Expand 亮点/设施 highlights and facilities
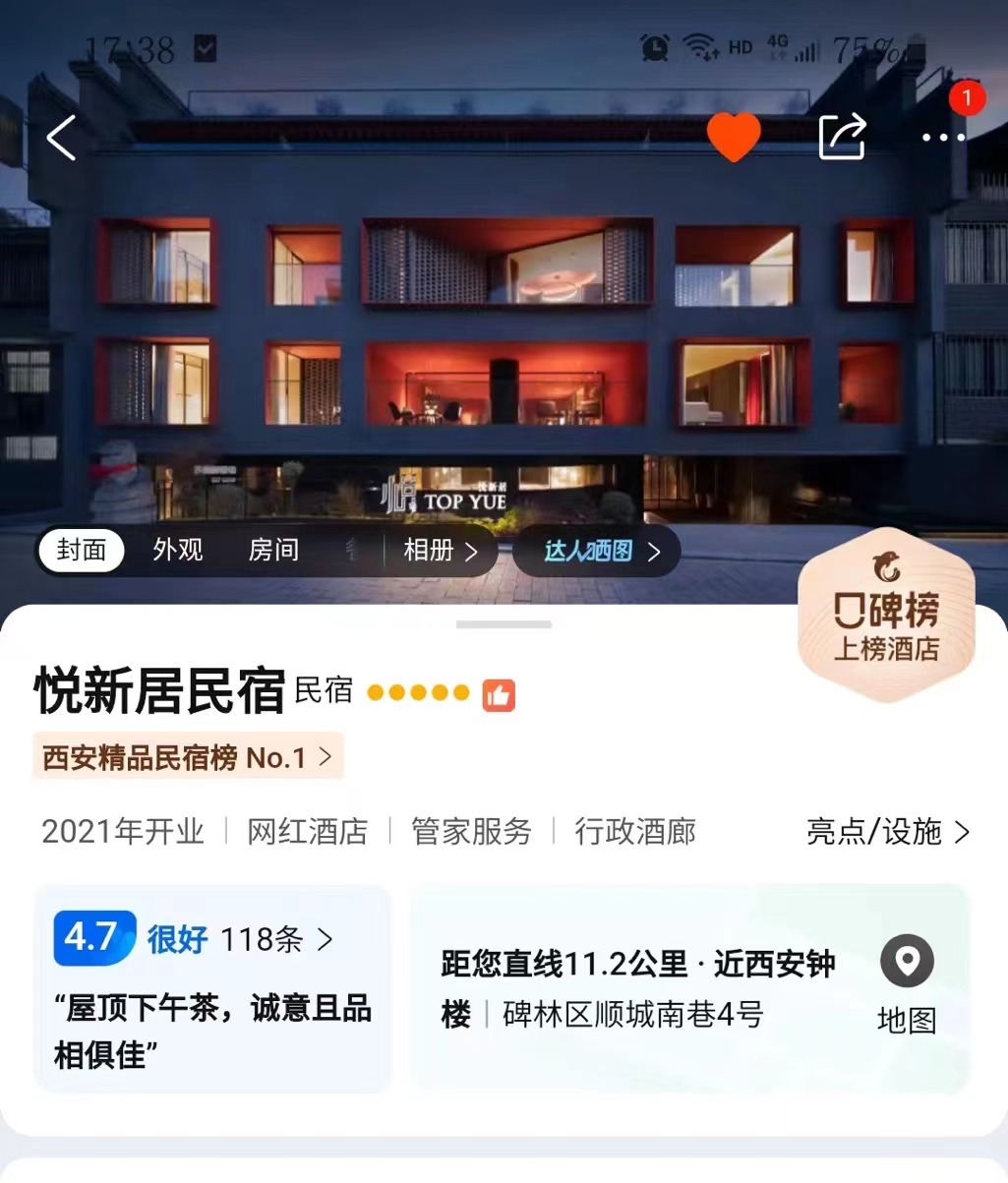Image resolution: width=1008 pixels, height=1183 pixels. point(887,832)
